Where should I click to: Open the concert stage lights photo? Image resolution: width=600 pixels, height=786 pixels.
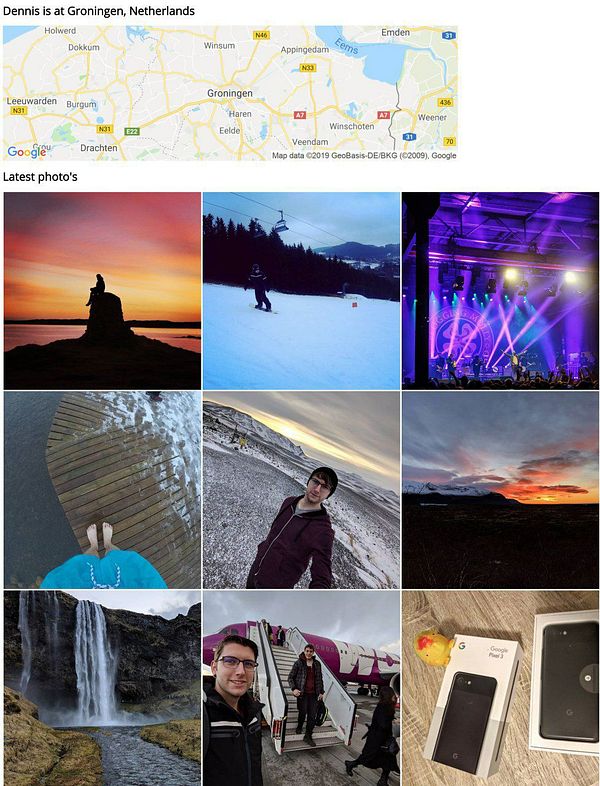click(x=500, y=290)
